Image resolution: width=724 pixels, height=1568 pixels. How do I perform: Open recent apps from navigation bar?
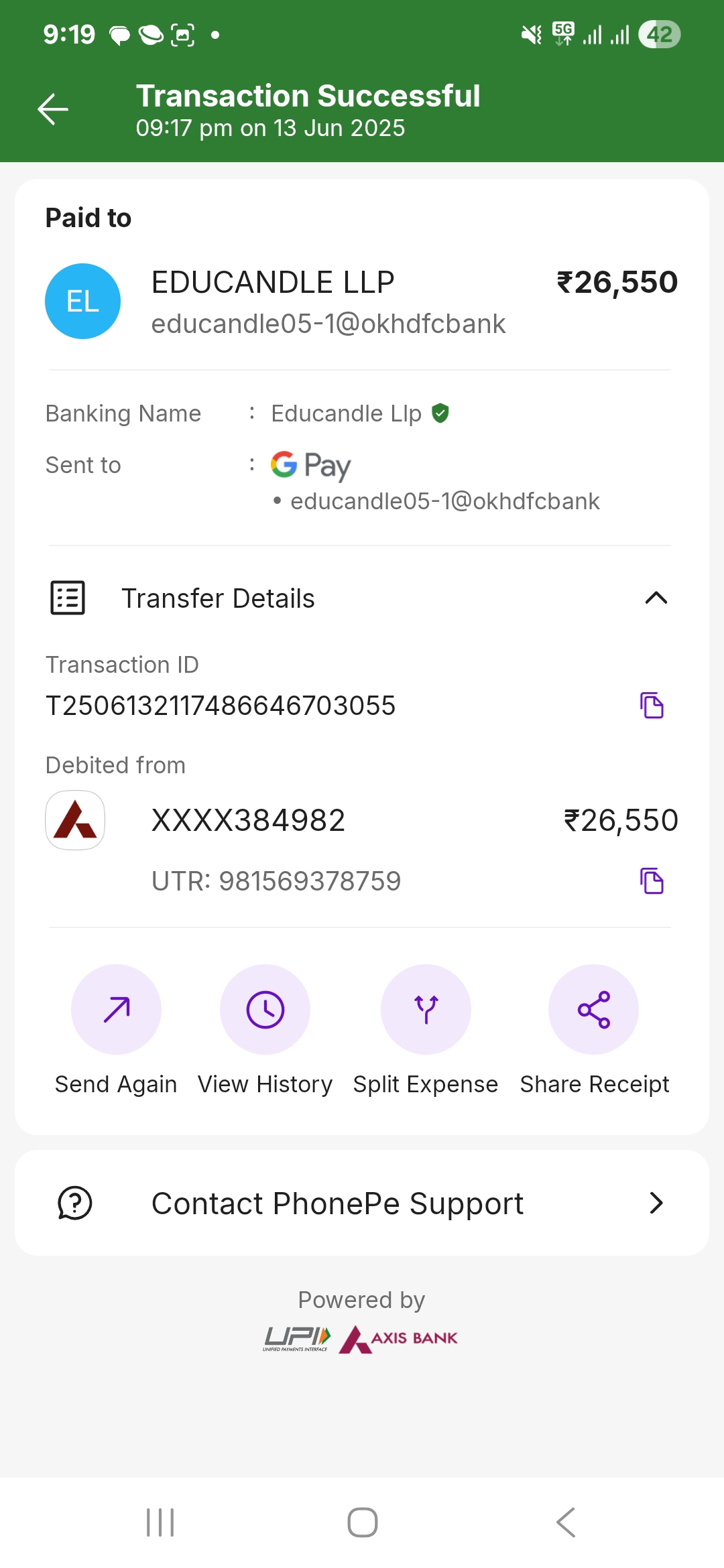(160, 1522)
